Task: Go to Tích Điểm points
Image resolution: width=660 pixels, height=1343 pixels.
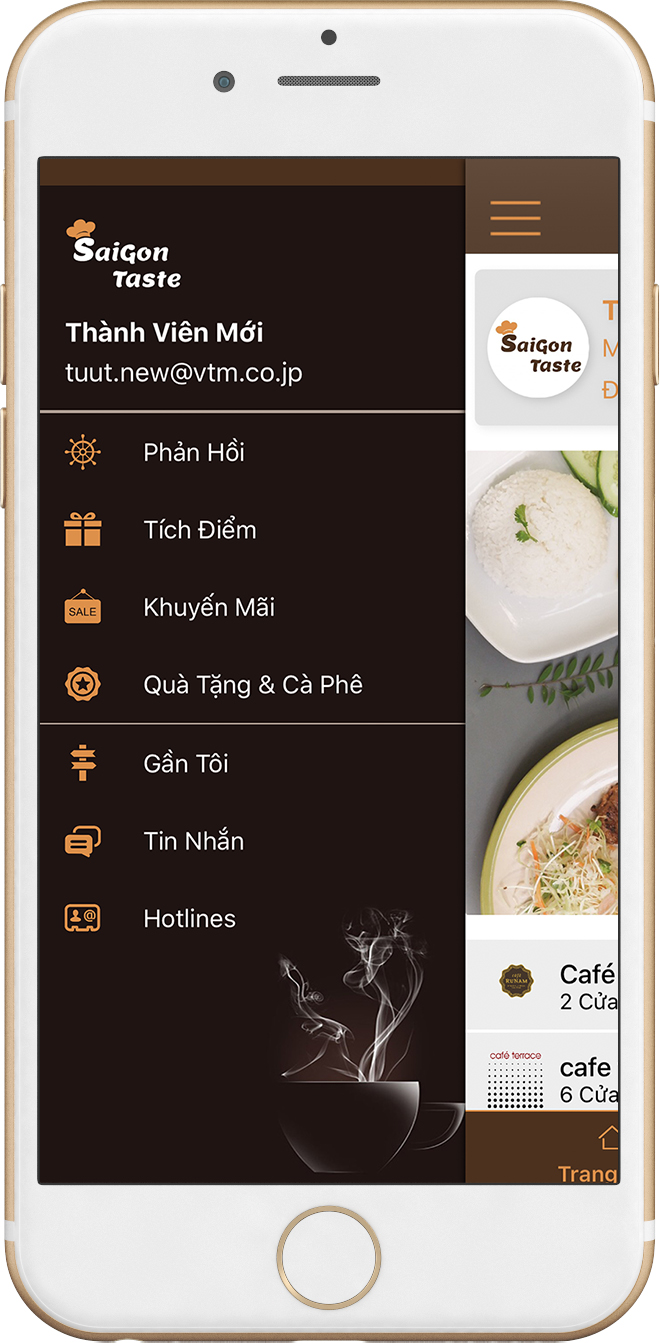Action: (x=252, y=530)
